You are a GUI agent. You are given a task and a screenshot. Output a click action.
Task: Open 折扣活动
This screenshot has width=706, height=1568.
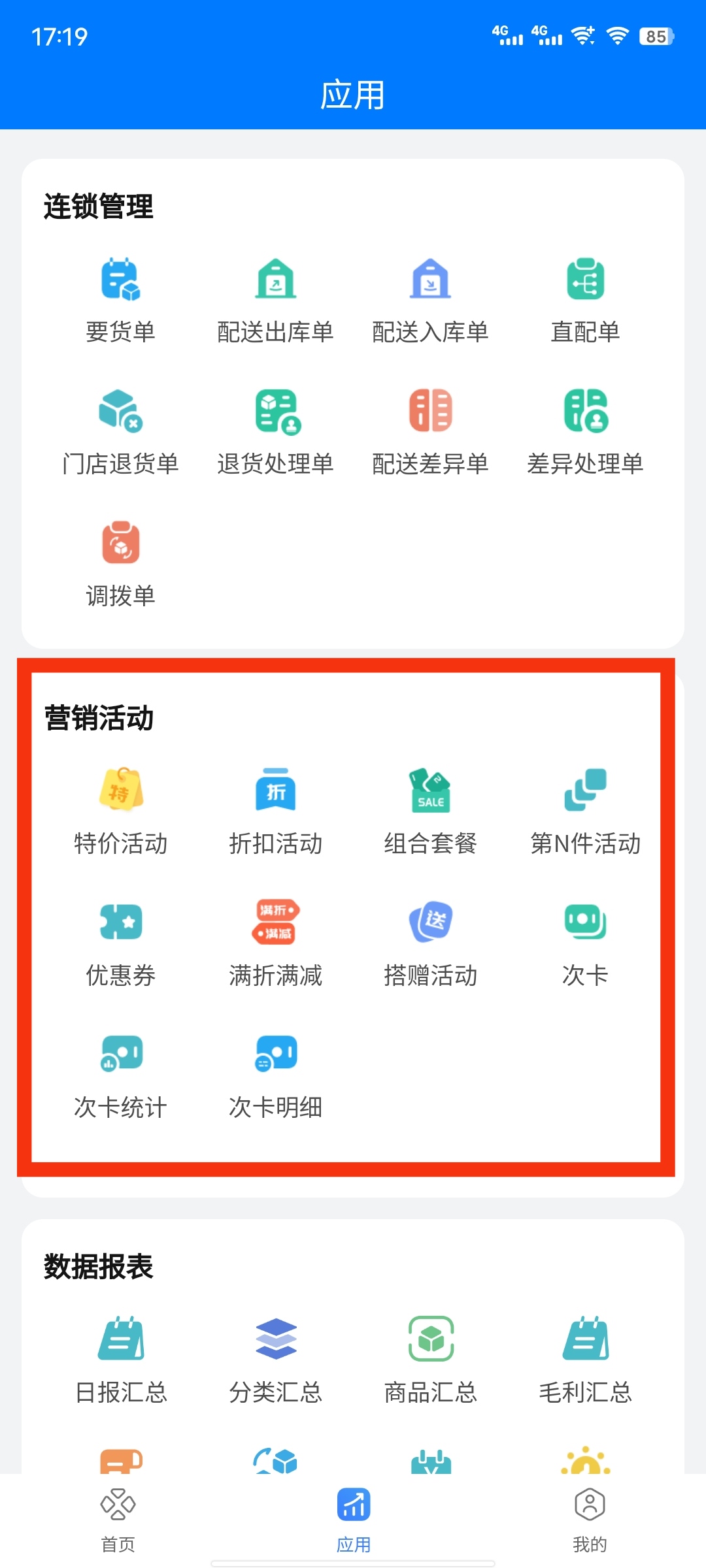[275, 811]
